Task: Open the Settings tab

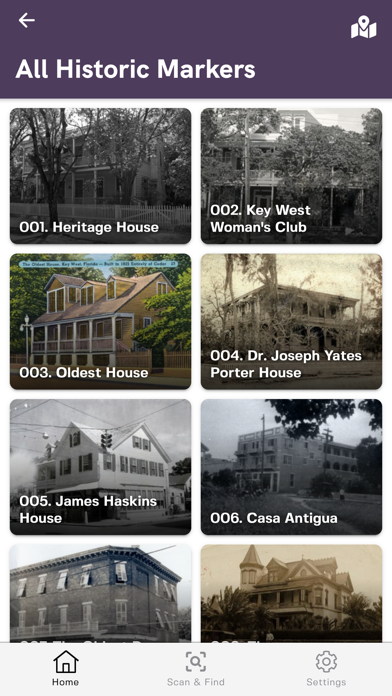Action: pos(326,669)
